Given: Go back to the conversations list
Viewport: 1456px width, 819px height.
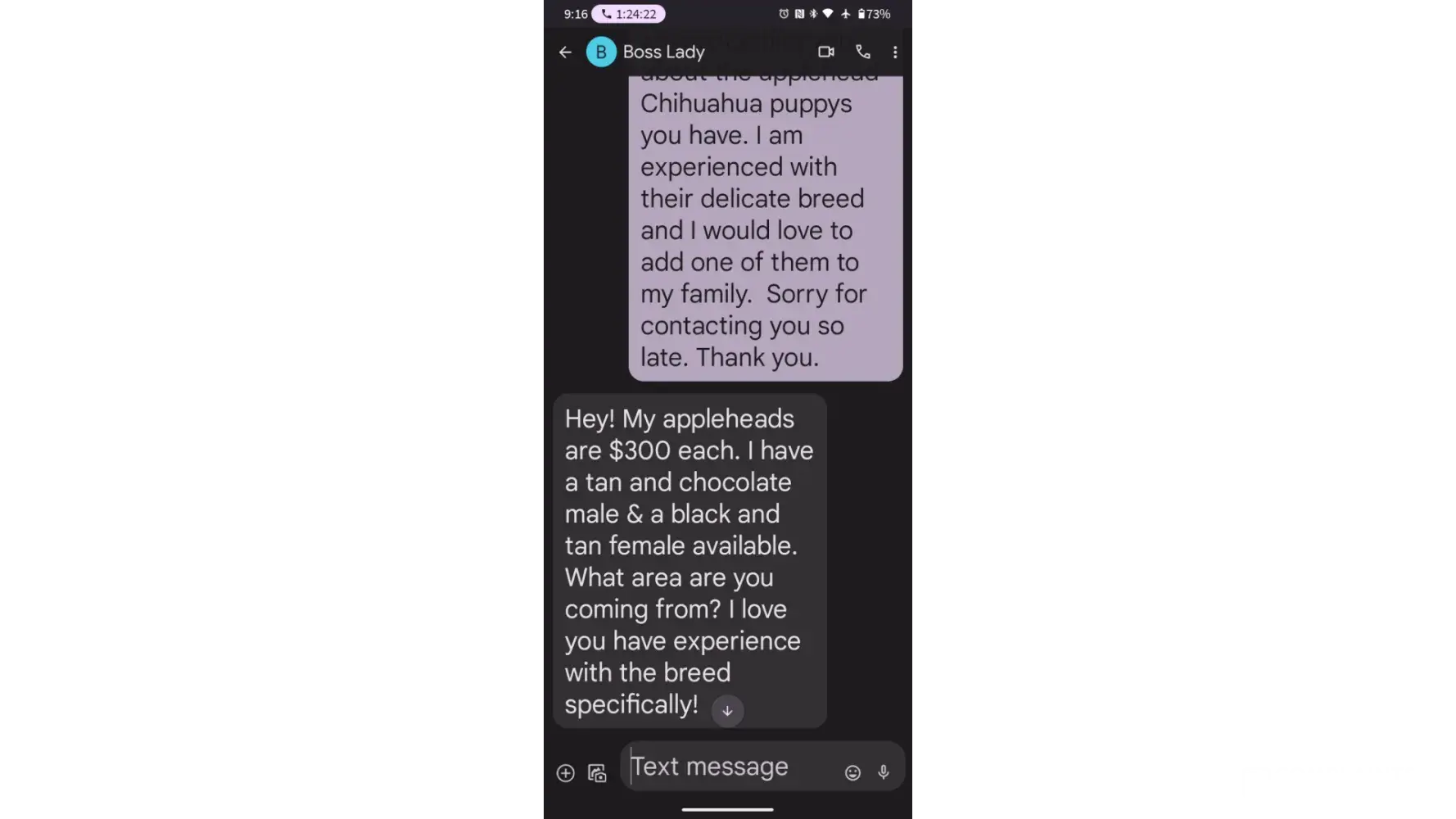Looking at the screenshot, I should (565, 52).
